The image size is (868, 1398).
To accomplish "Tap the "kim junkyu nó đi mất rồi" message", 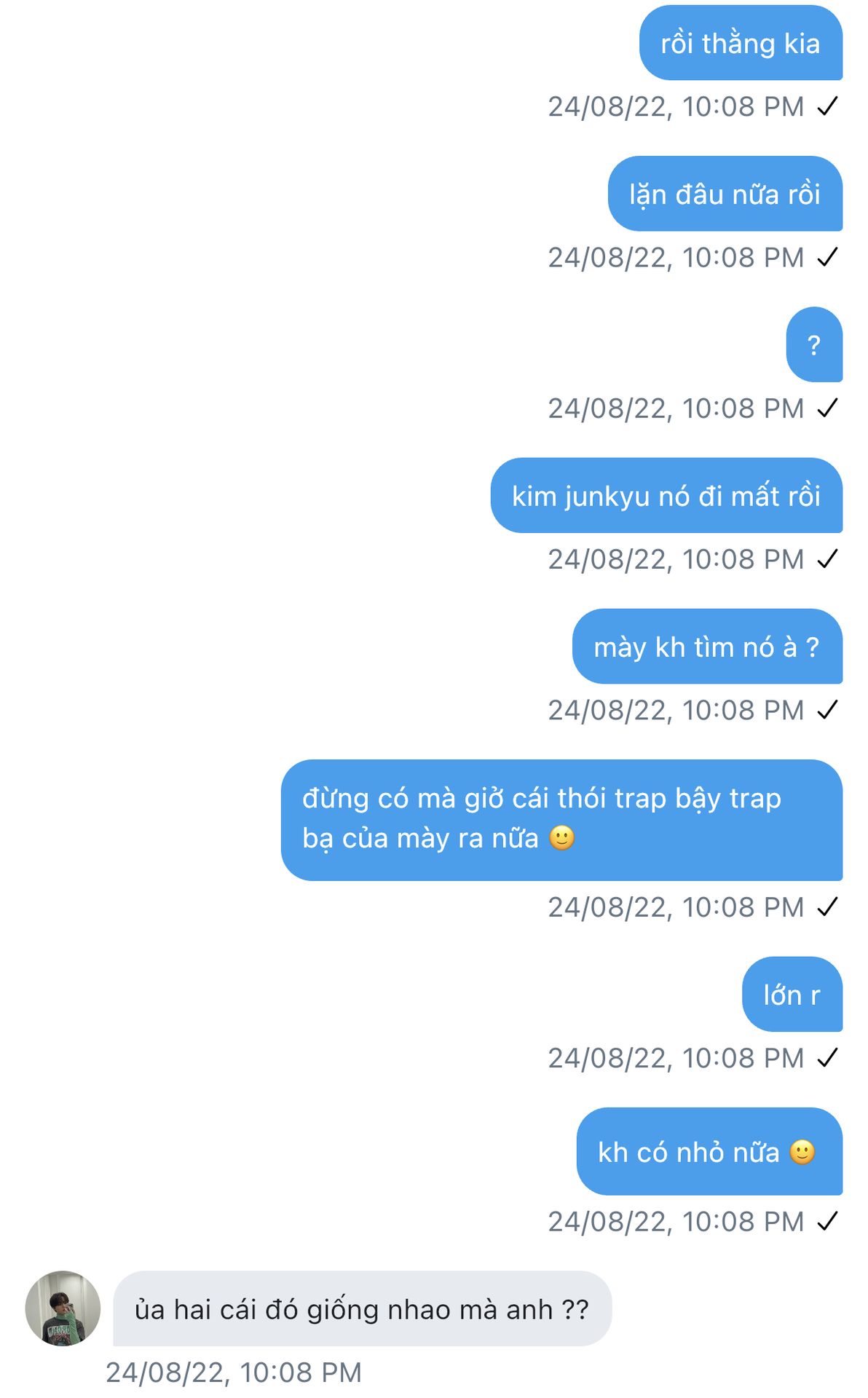I will [666, 496].
